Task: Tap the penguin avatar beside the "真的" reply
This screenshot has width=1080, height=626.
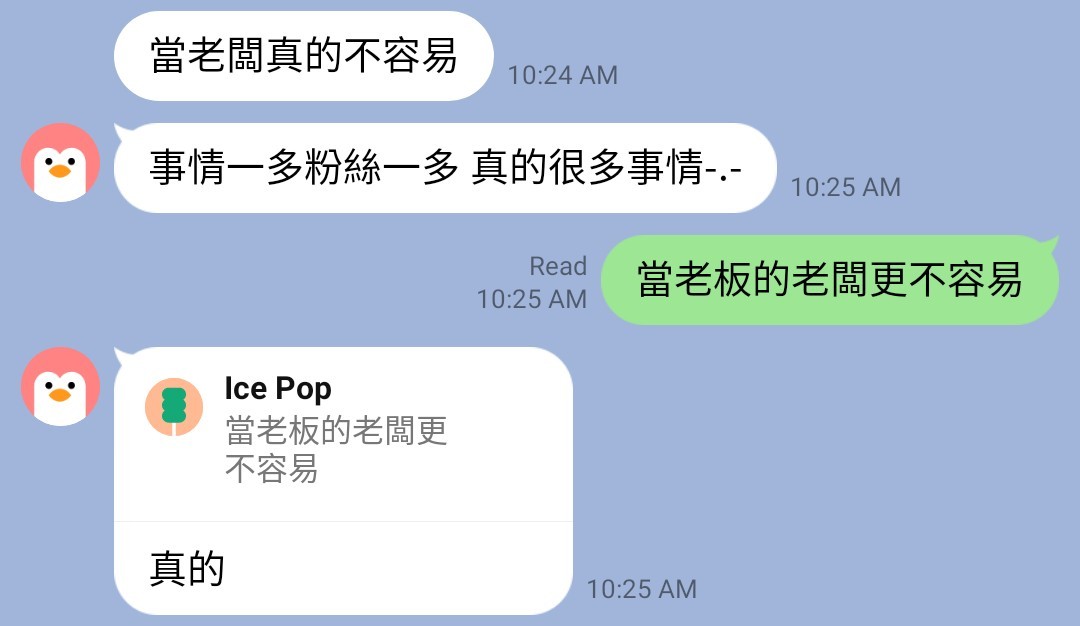Action: pyautogui.click(x=60, y=387)
